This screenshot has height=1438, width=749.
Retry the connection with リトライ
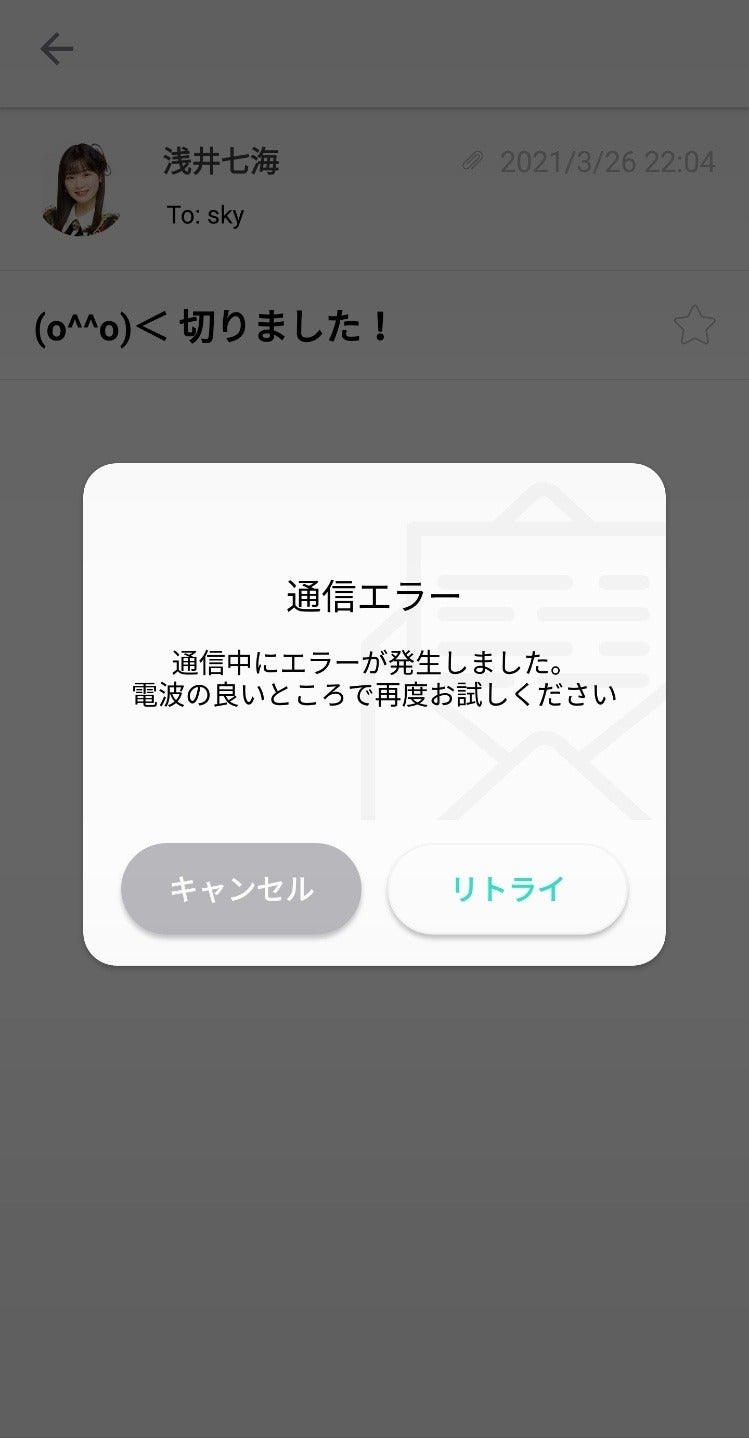[x=507, y=888]
